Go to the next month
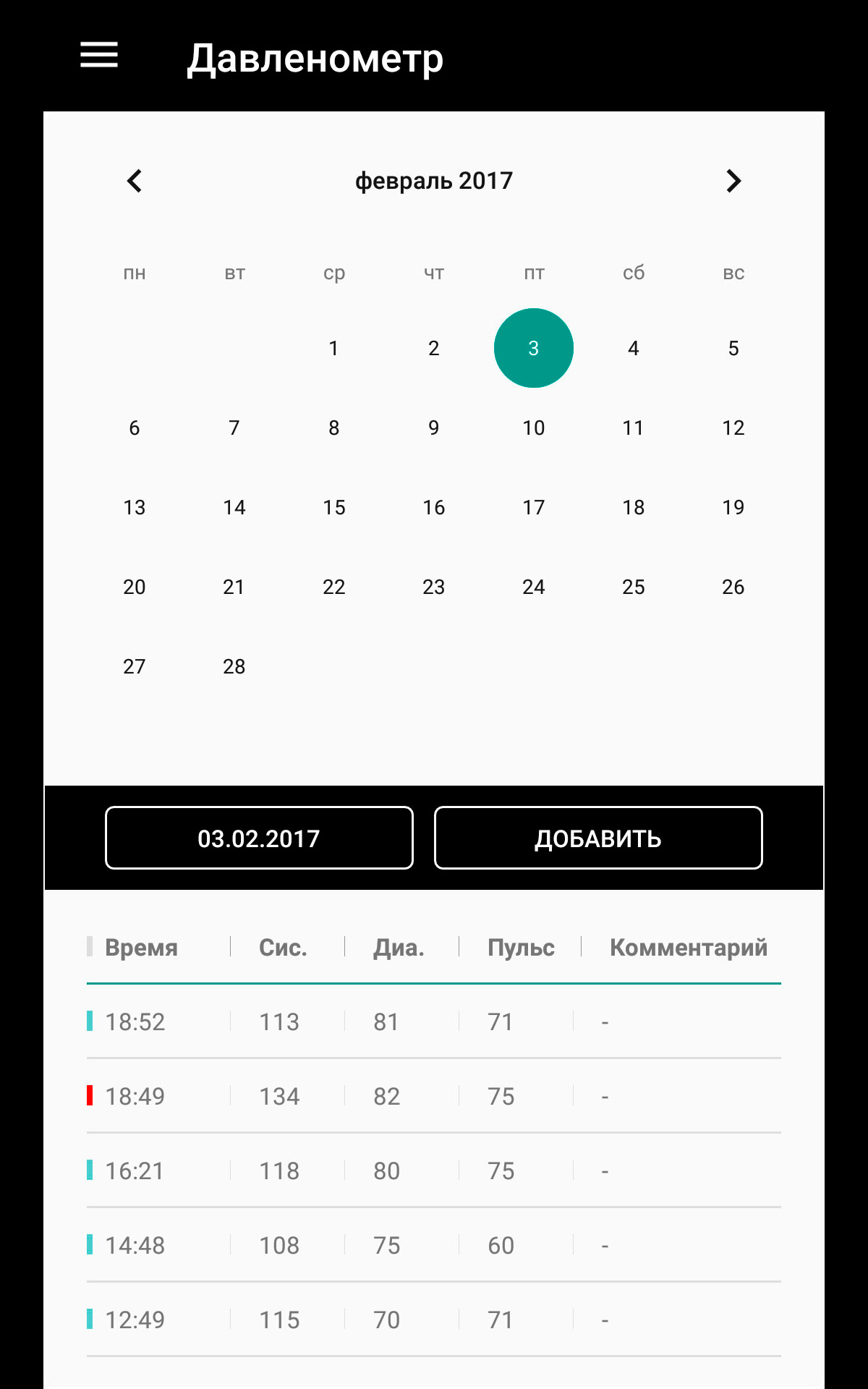The image size is (868, 1389). 733,181
